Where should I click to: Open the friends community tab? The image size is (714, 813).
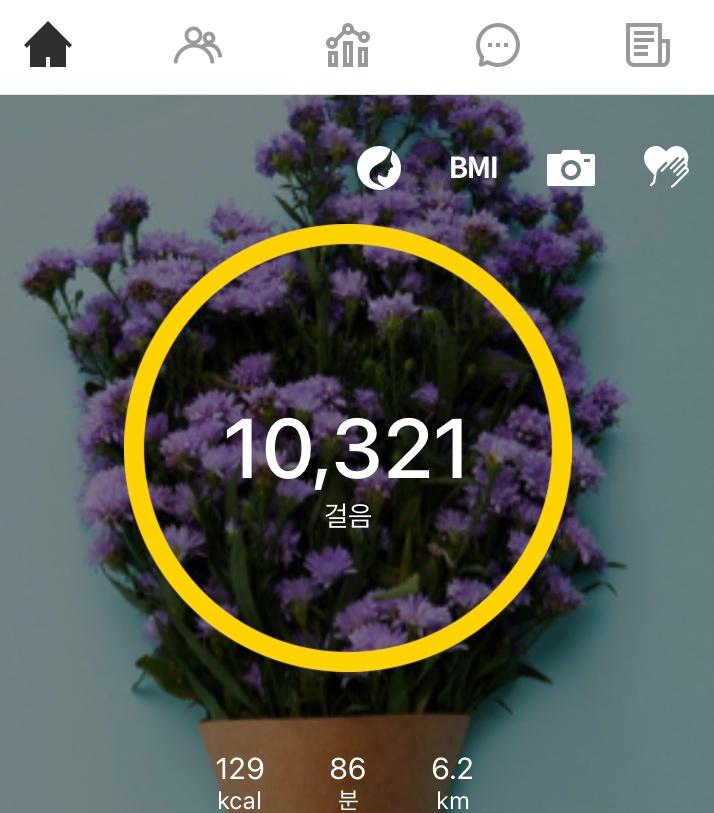(x=197, y=45)
